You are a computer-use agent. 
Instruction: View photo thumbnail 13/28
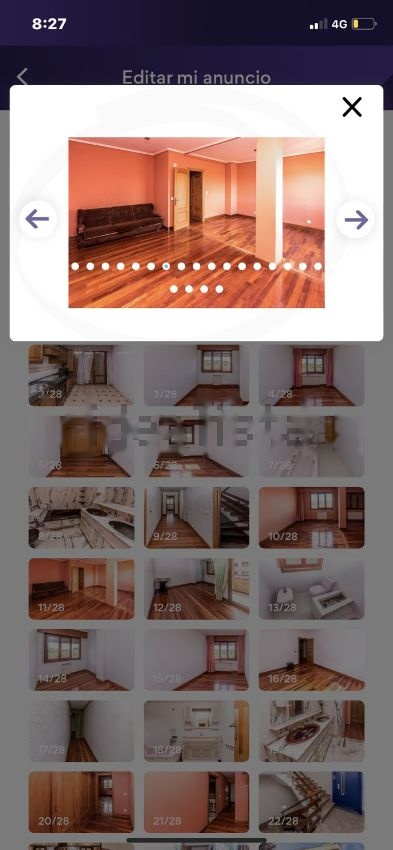click(312, 589)
